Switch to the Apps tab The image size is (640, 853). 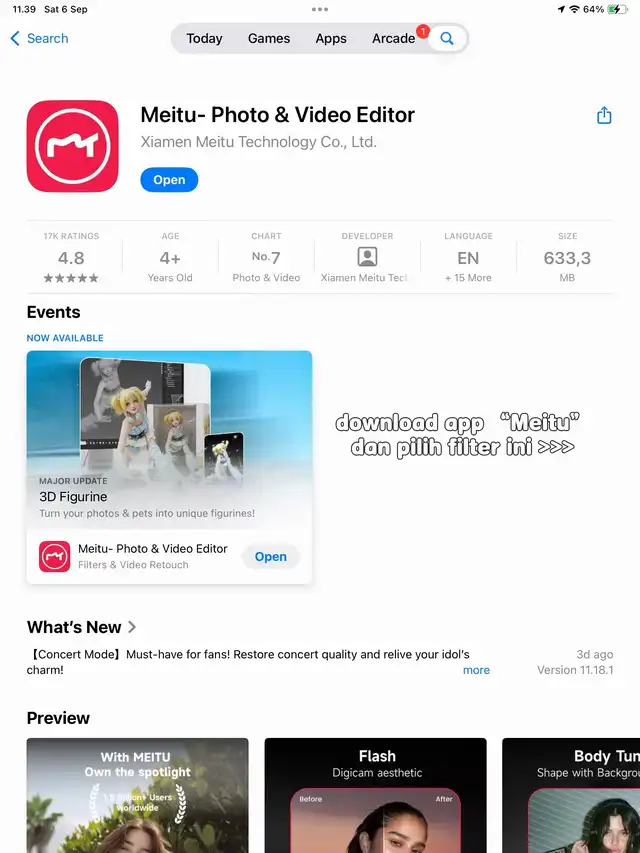click(331, 38)
